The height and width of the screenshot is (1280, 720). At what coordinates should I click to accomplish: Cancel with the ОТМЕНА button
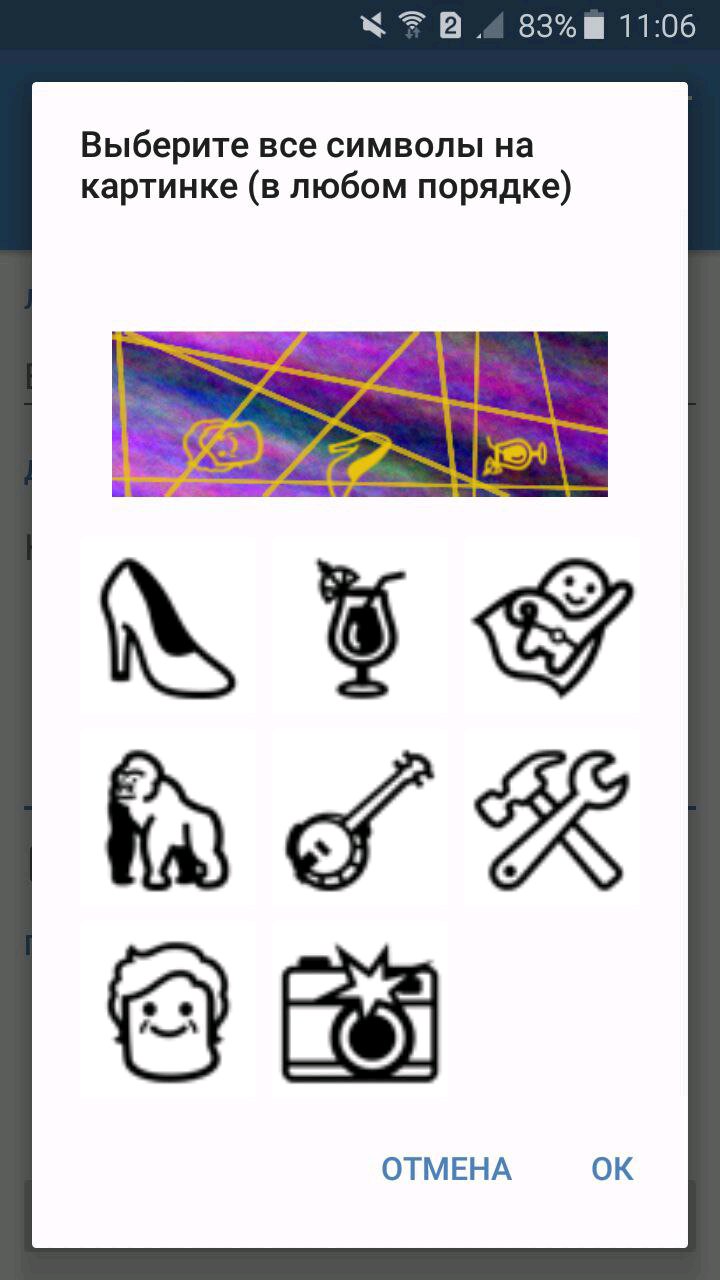pyautogui.click(x=446, y=1169)
